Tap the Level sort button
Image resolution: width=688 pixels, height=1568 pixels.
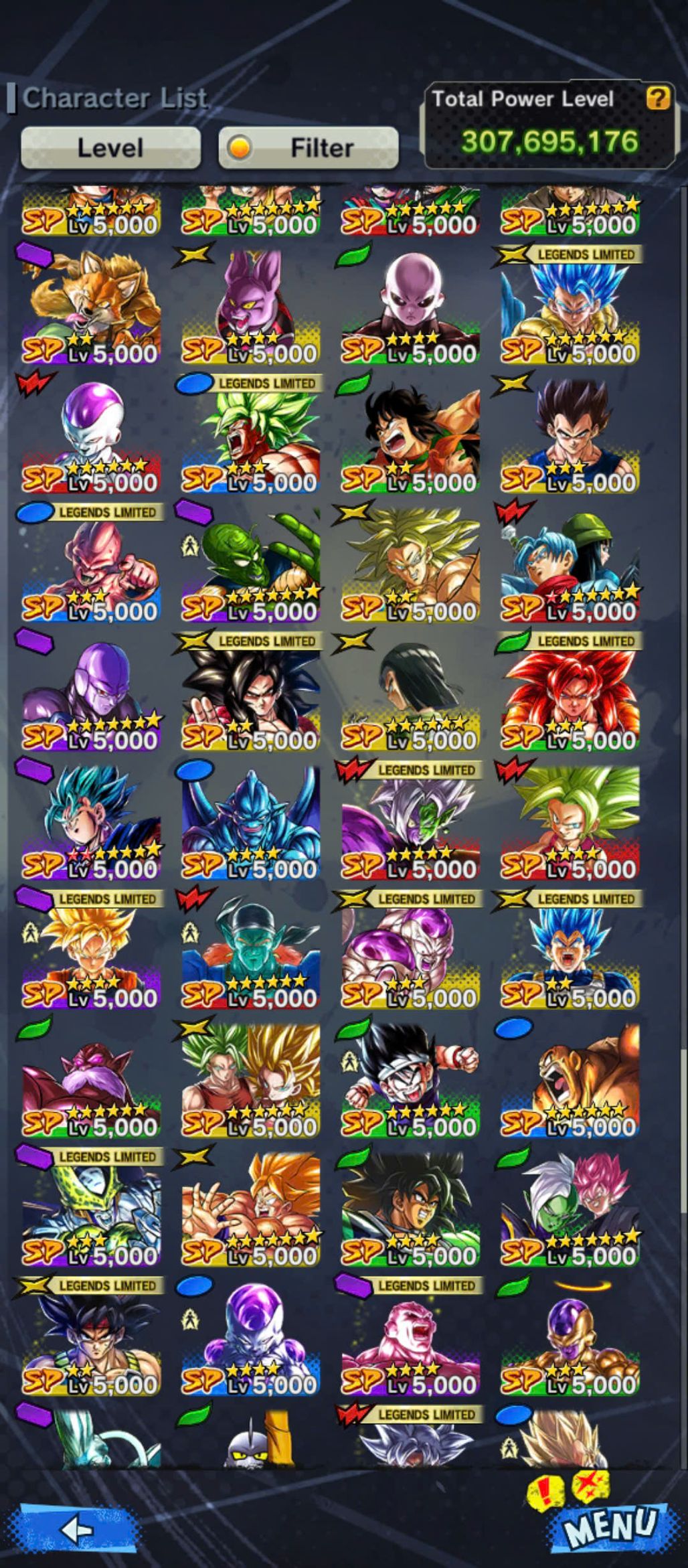coord(110,147)
